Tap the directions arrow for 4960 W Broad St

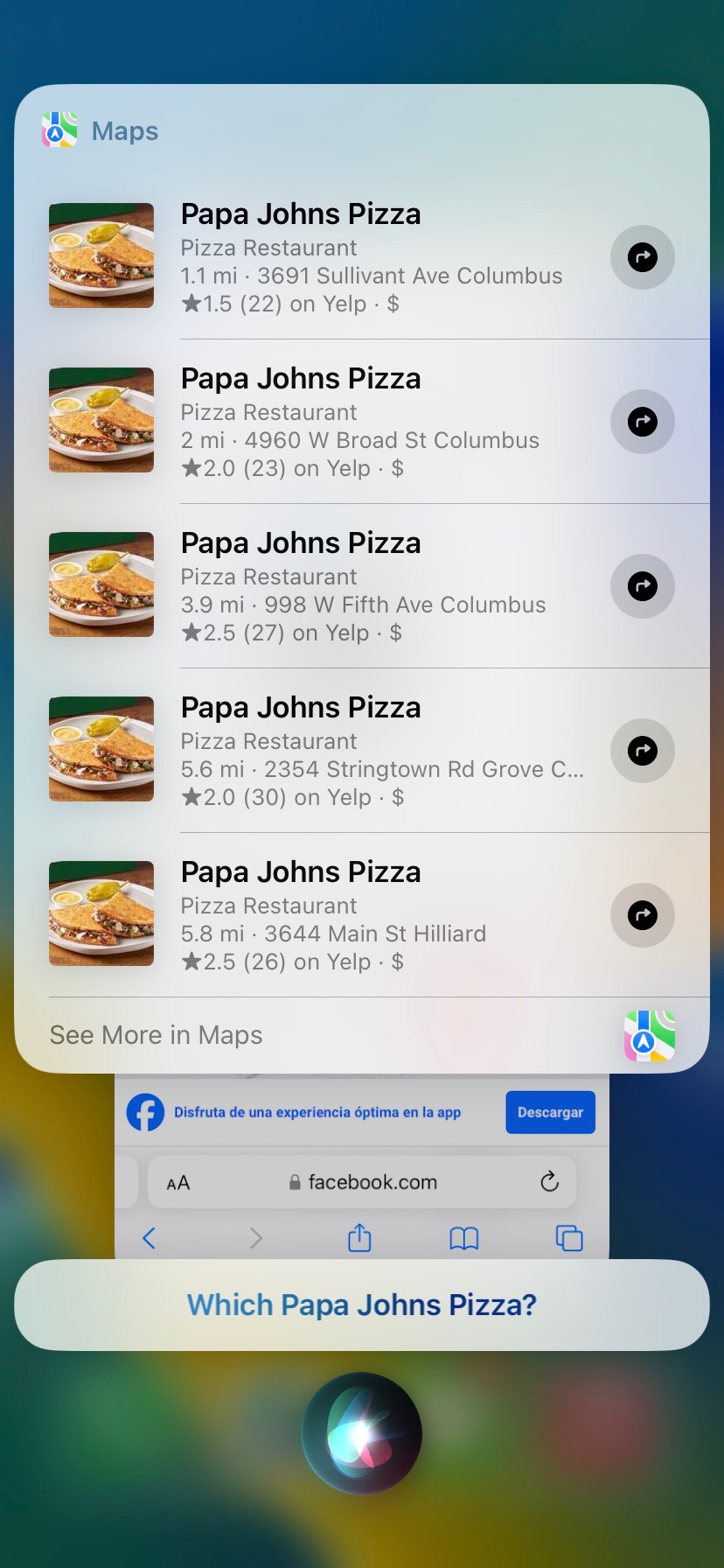point(643,421)
